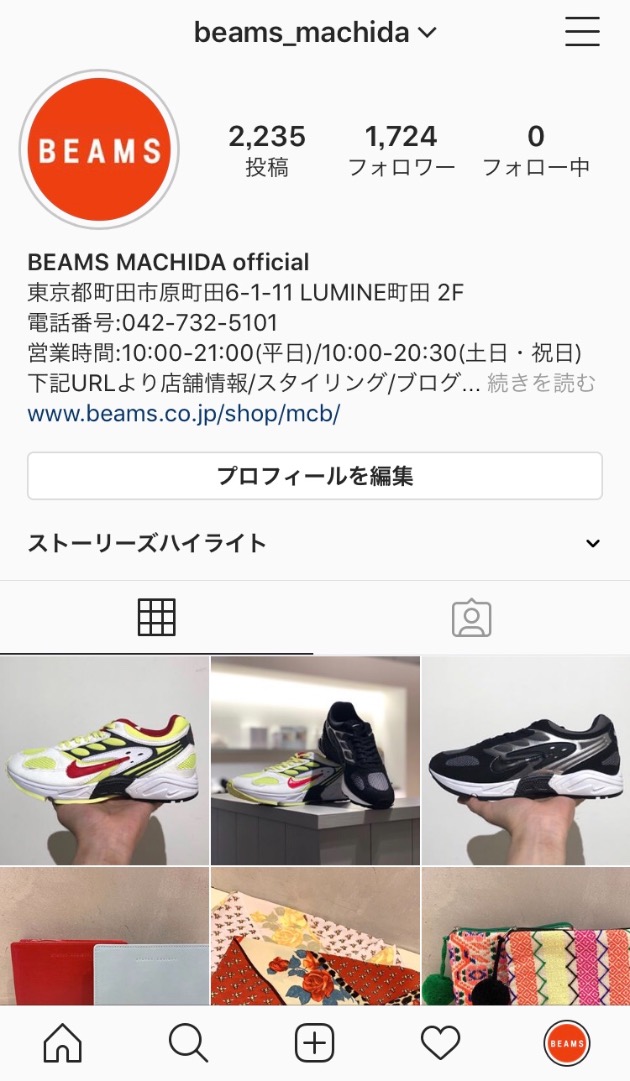This screenshot has height=1081, width=630.
Task: Switch to the grid posts tab
Action: click(x=156, y=618)
